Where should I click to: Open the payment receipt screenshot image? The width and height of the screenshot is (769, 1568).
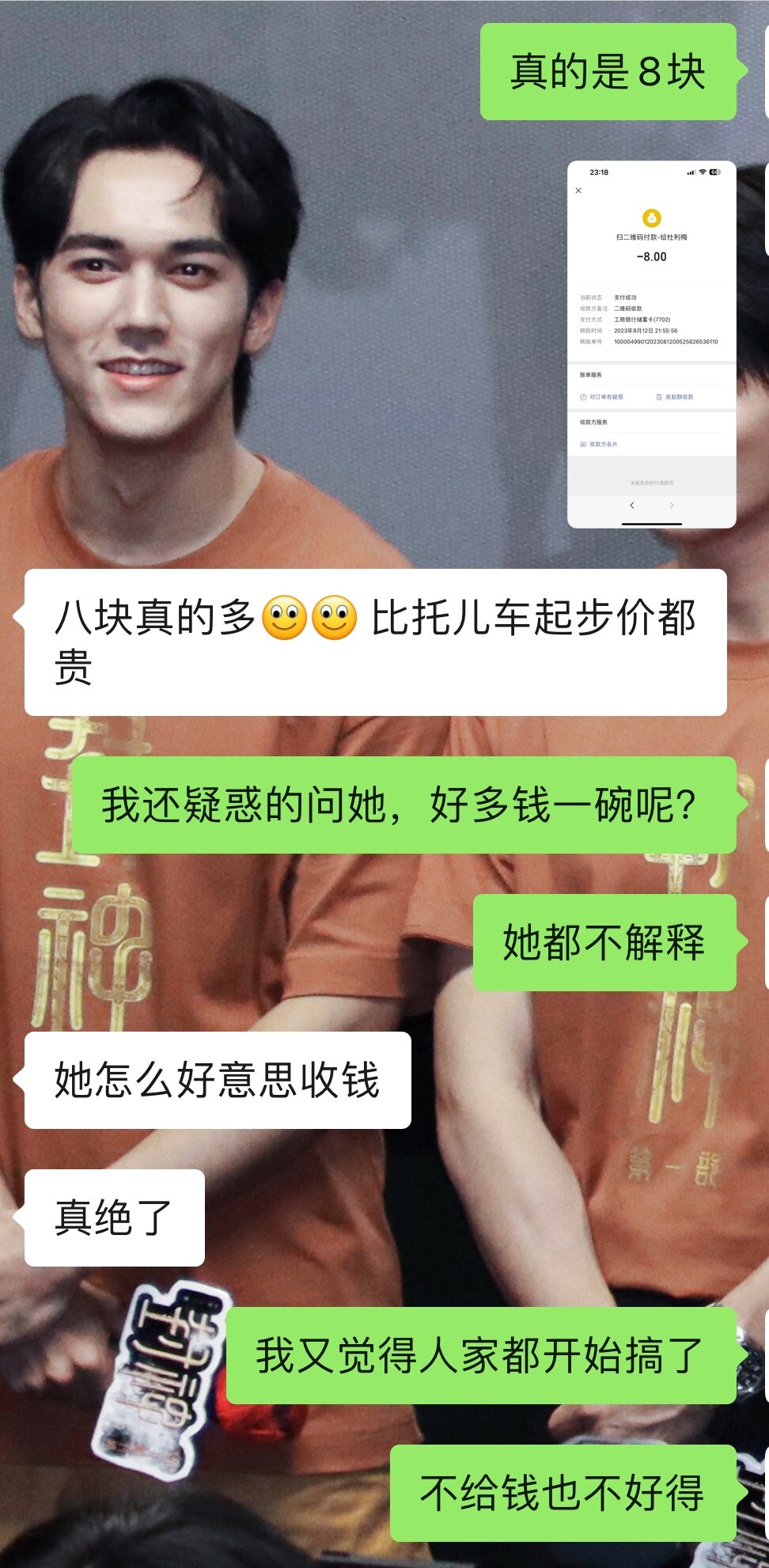(x=651, y=344)
